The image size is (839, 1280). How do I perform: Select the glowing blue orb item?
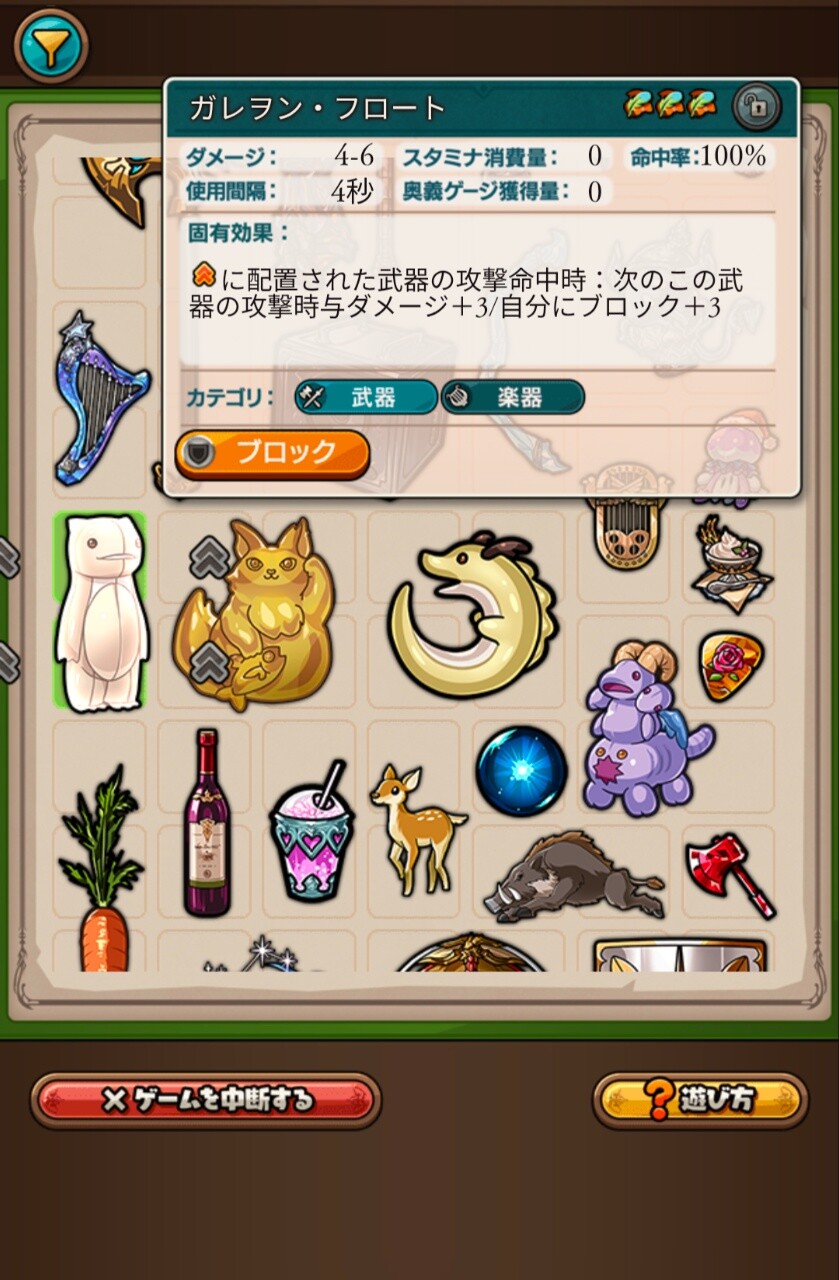(x=521, y=771)
